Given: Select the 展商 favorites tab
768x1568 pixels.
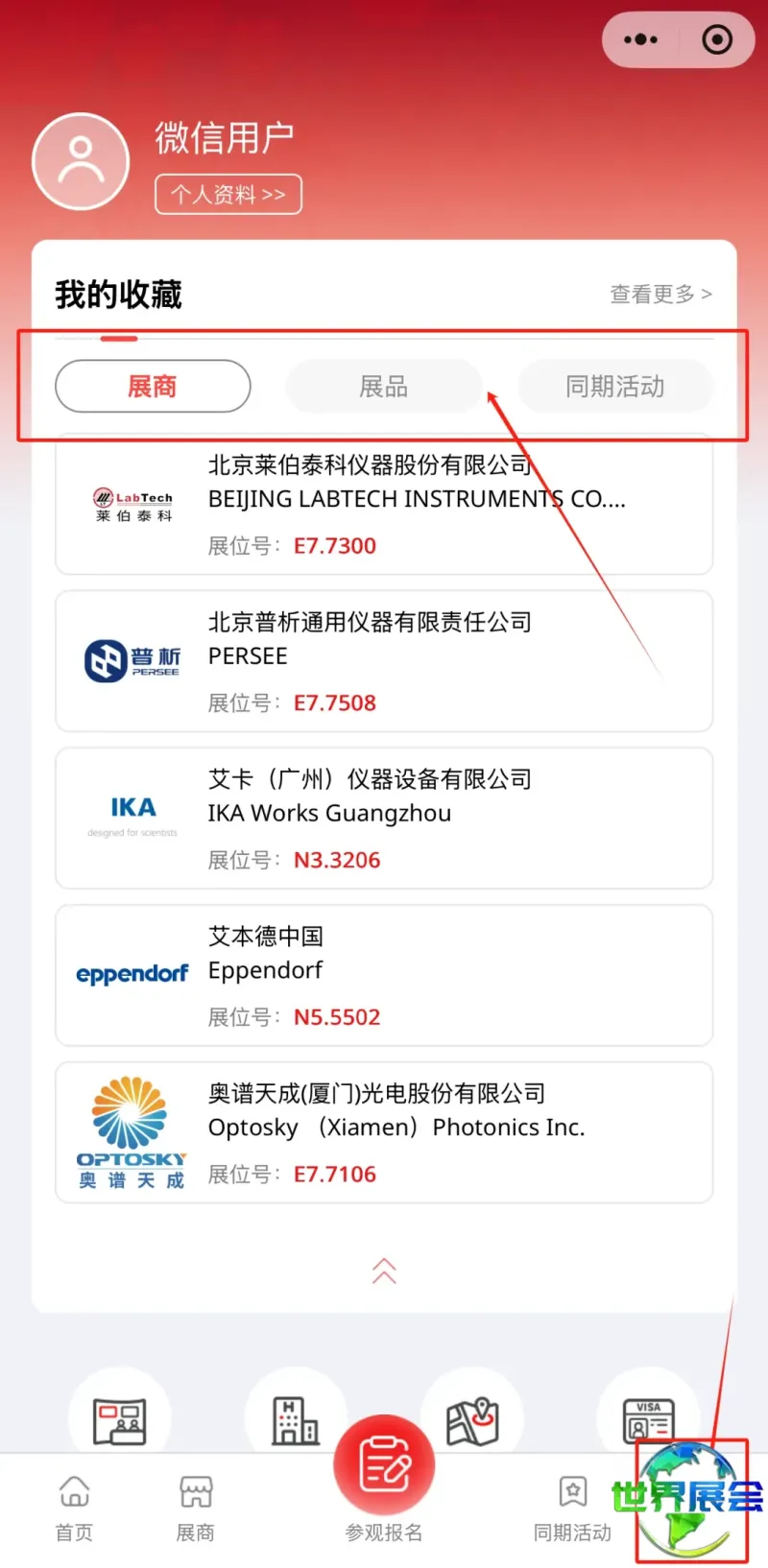Looking at the screenshot, I should [153, 386].
